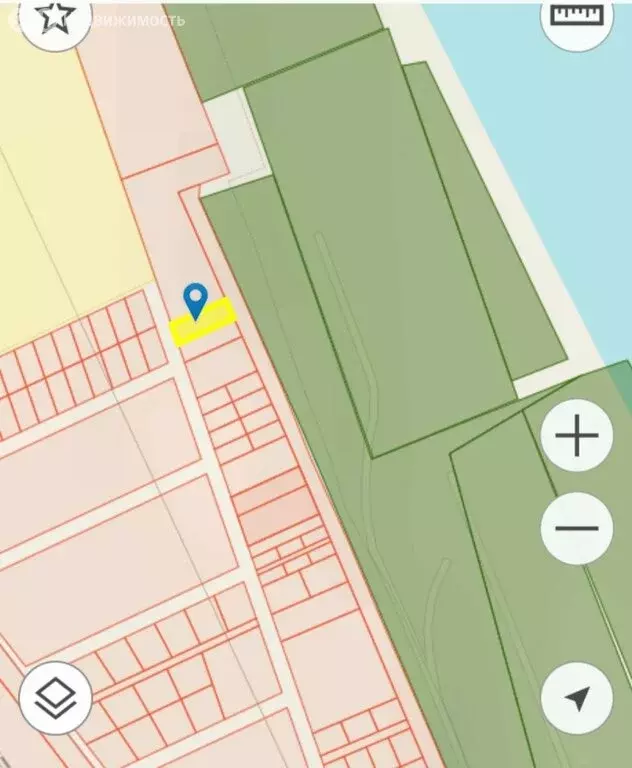Activate the ruler measuring tool
Screen dimensions: 632x768
click(x=577, y=16)
